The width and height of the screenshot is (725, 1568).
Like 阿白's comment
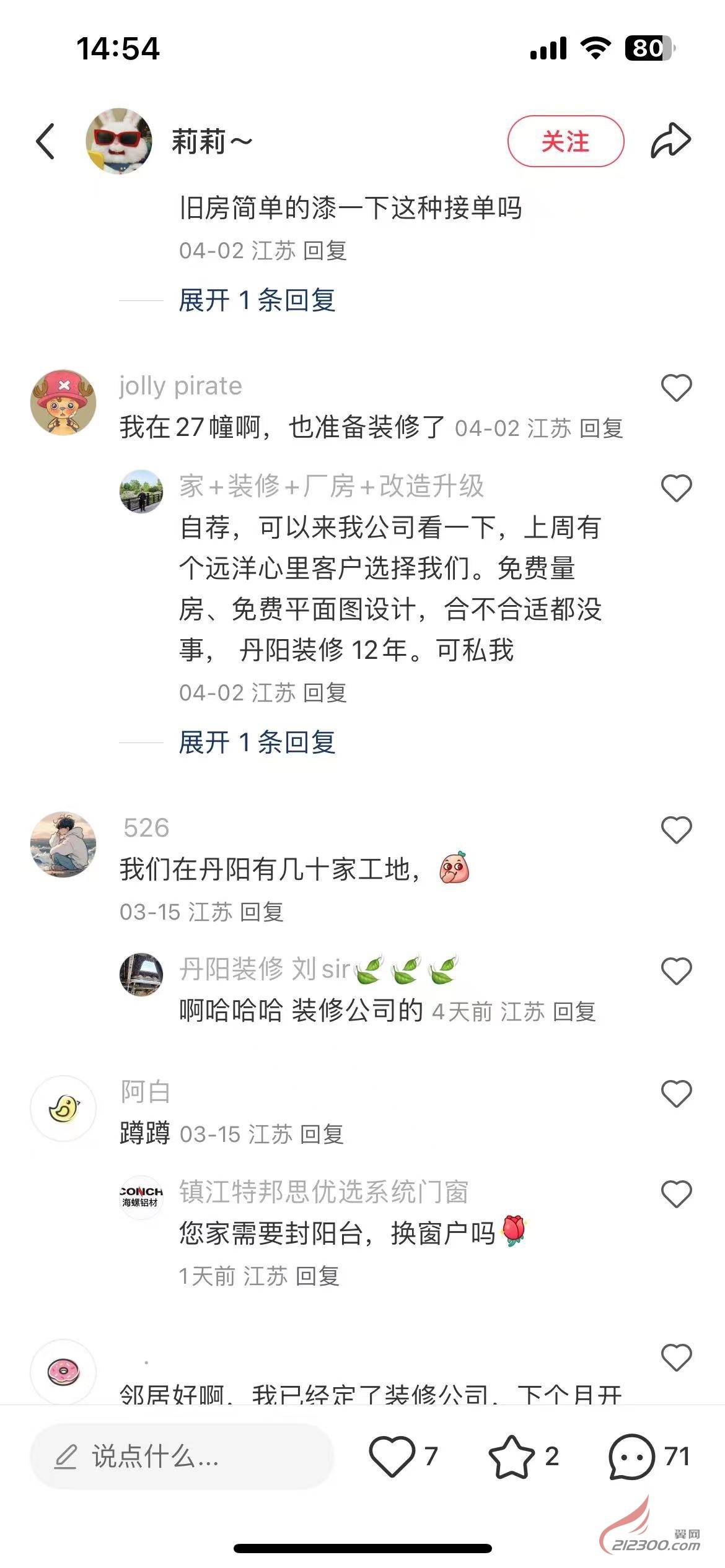[676, 1094]
